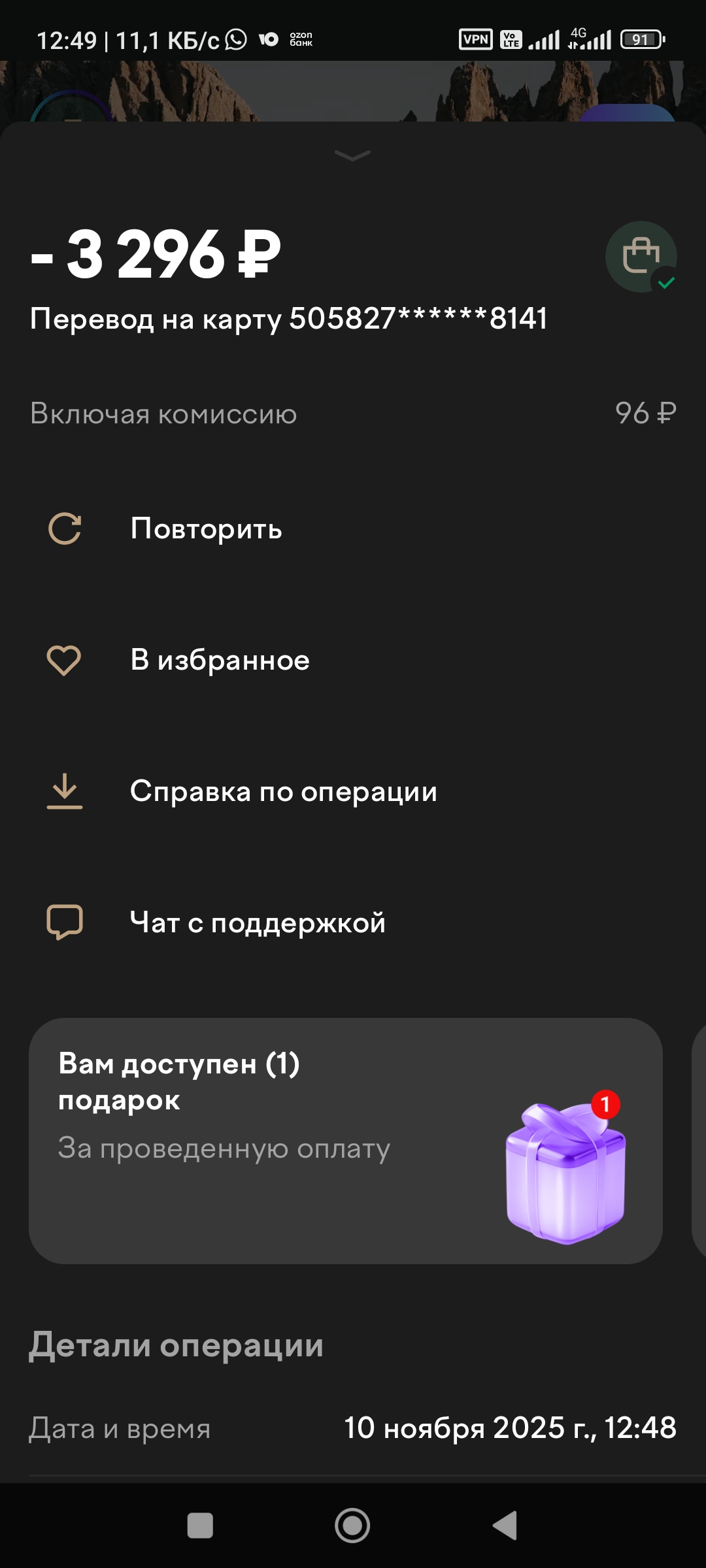Tap the shopping bag category icon

point(641,256)
